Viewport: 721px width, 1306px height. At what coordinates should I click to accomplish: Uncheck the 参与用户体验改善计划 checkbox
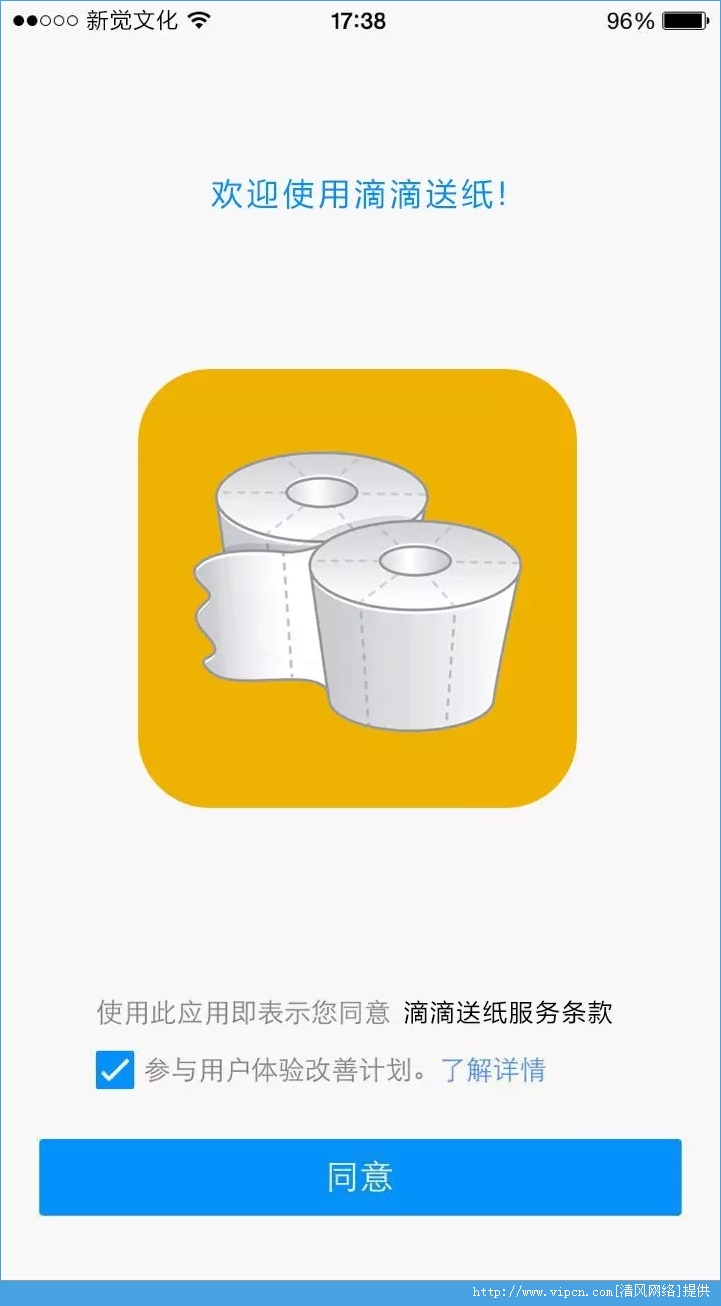[115, 1070]
